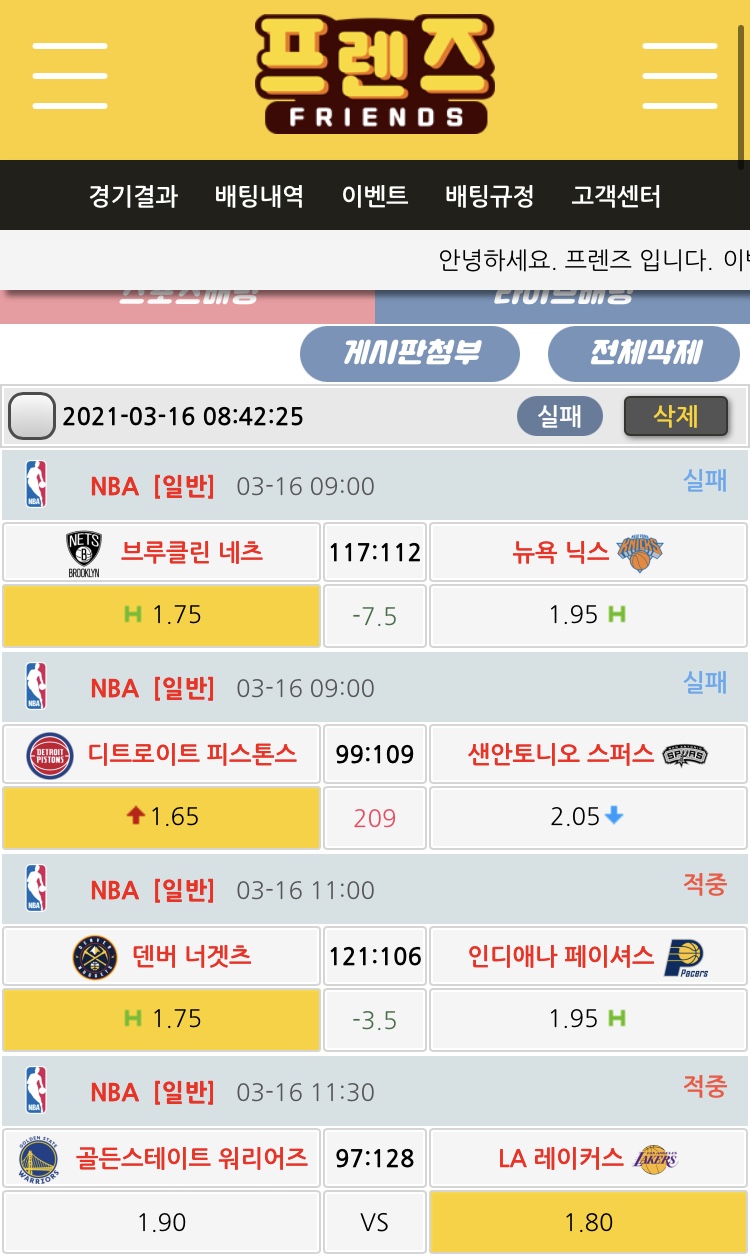This screenshot has width=750, height=1256.
Task: Tap the 게시판첨부 button
Action: tap(410, 353)
